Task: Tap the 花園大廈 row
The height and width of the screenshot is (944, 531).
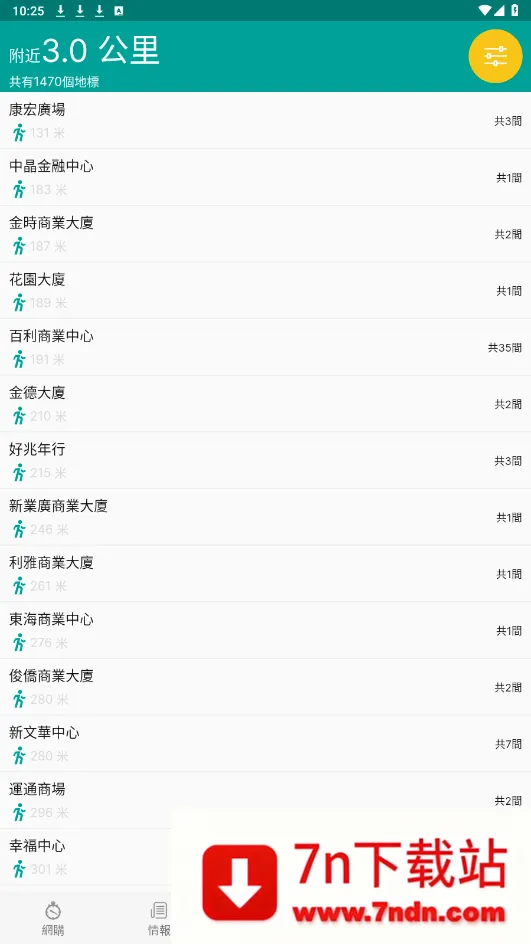Action: 266,290
